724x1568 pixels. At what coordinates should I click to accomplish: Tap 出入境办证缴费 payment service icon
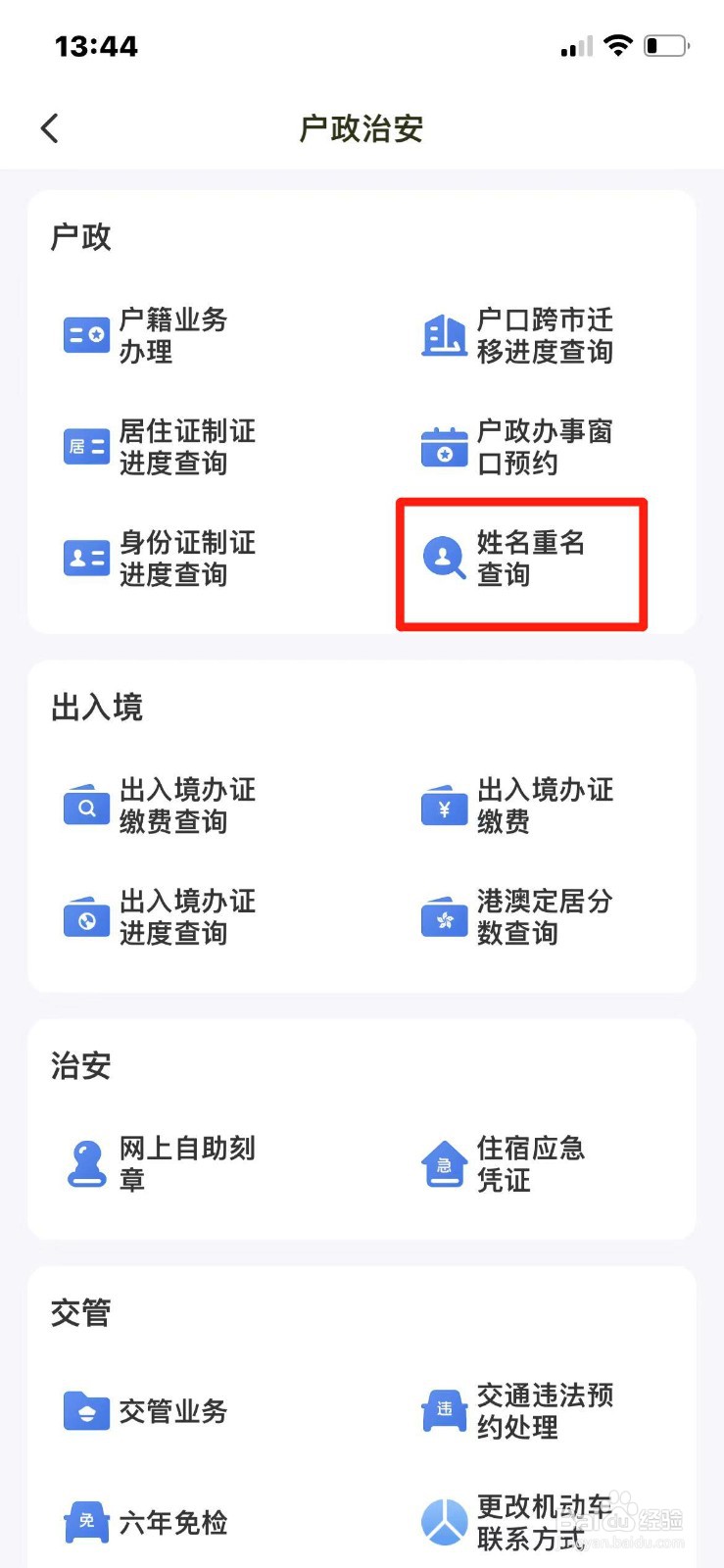tap(444, 806)
